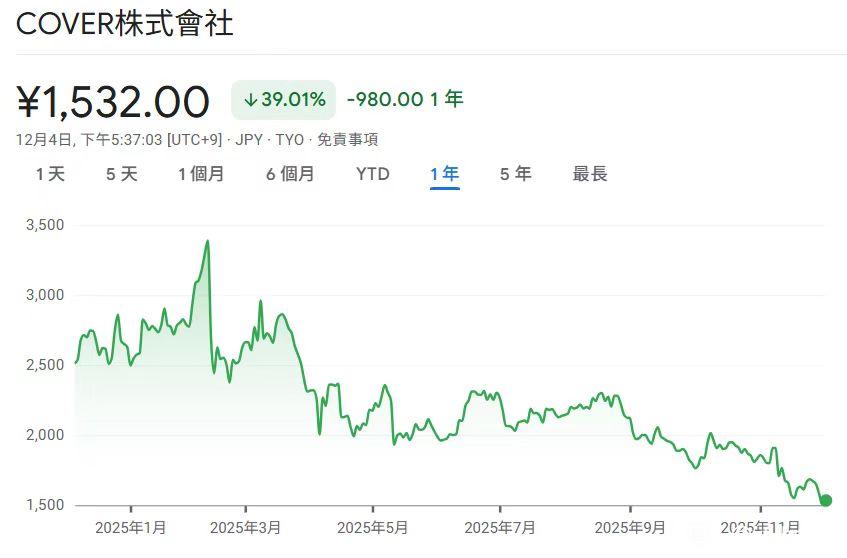This screenshot has width=847, height=558.
Task: Tap the 1年 range tab
Action: click(444, 174)
